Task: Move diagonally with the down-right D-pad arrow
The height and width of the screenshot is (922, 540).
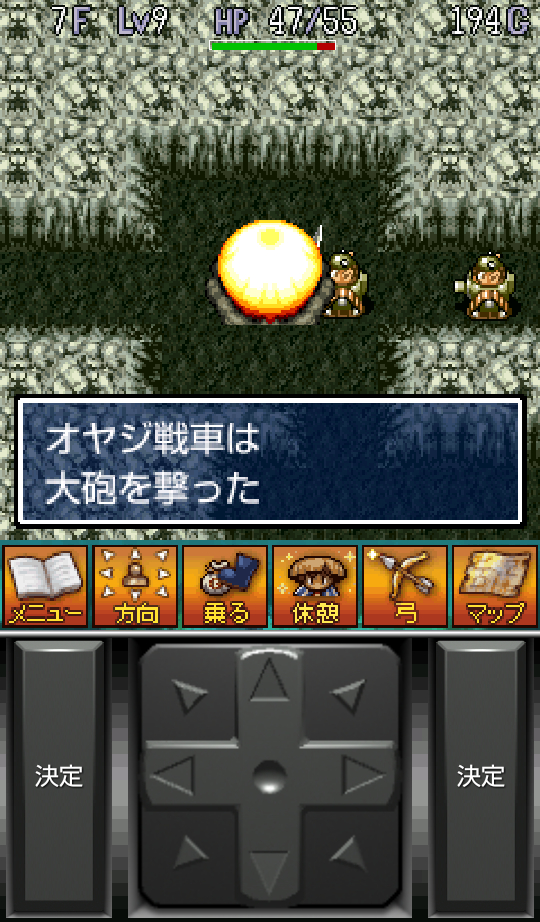Action: coord(349,854)
